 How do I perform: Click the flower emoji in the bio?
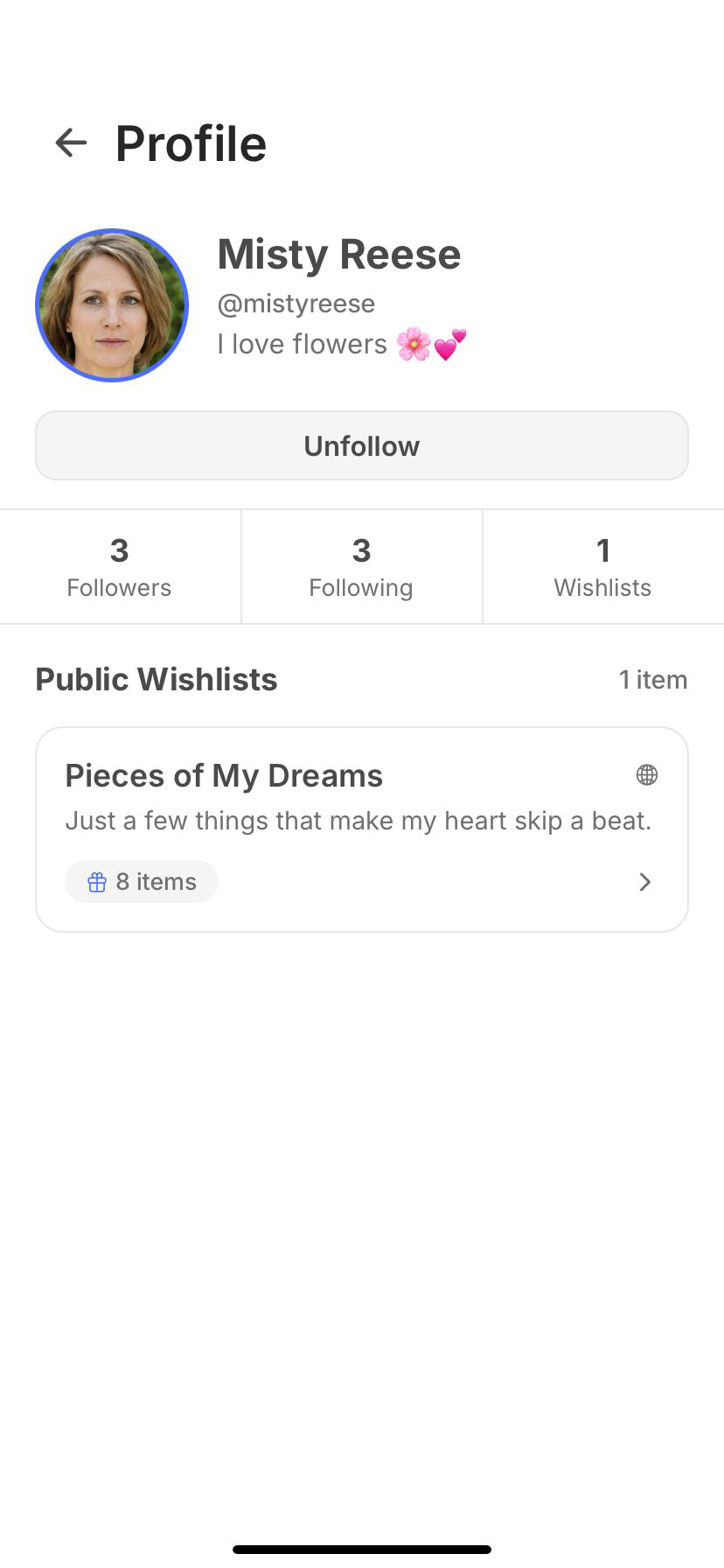click(411, 343)
